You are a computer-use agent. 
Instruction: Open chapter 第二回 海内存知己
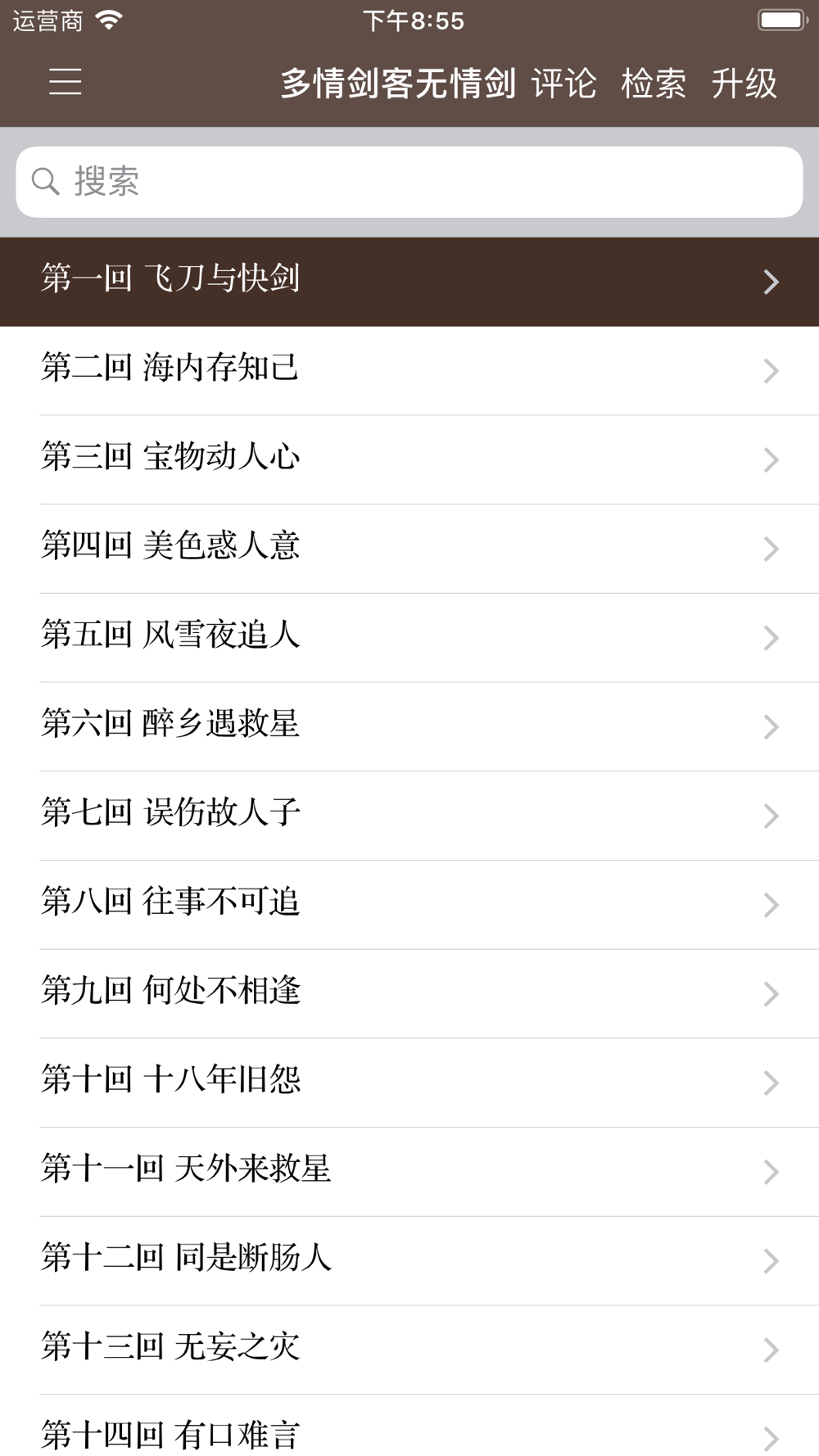[409, 371]
